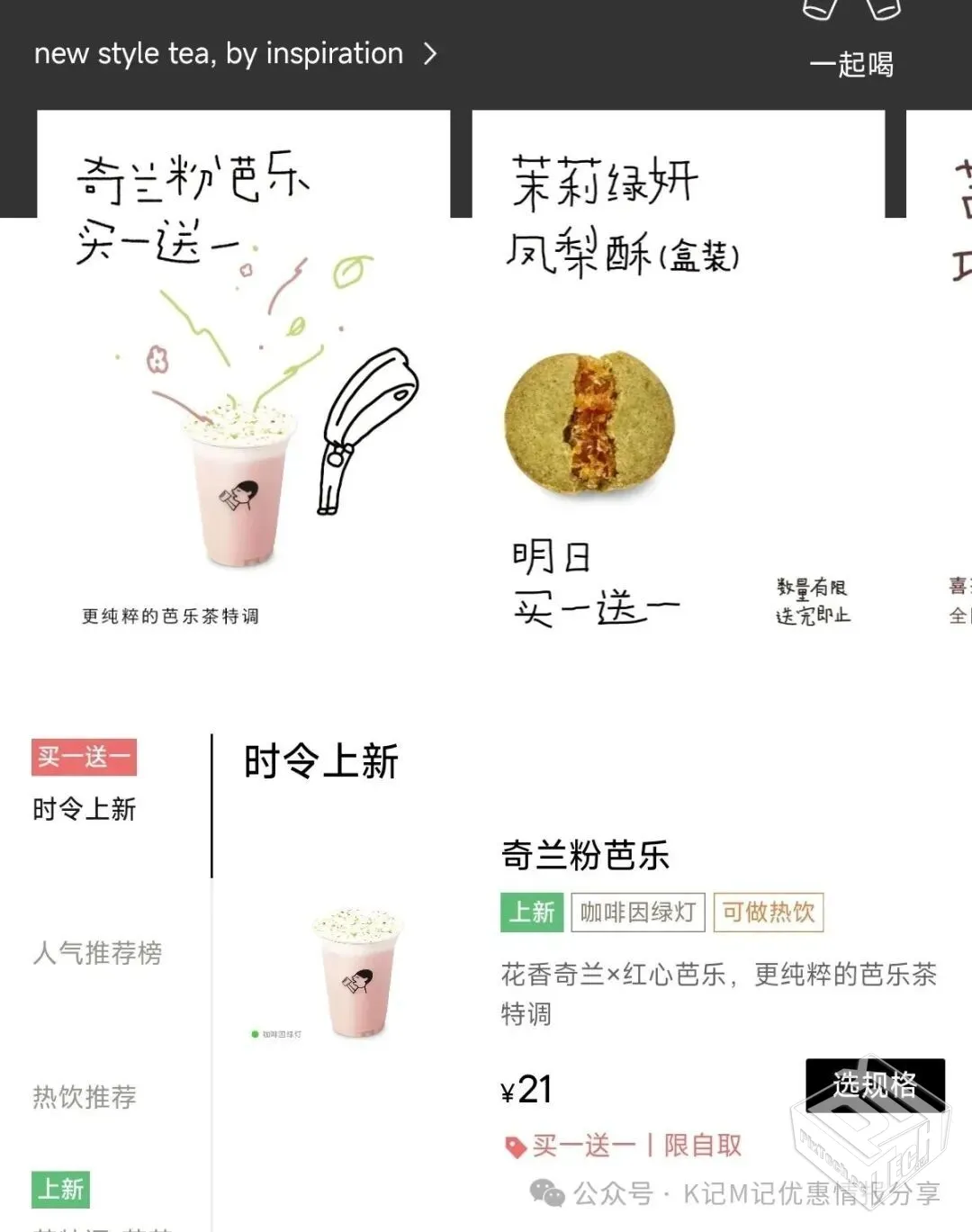The width and height of the screenshot is (972, 1232).
Task: Switch to the 热饮推荐 category
Action: [x=85, y=1096]
